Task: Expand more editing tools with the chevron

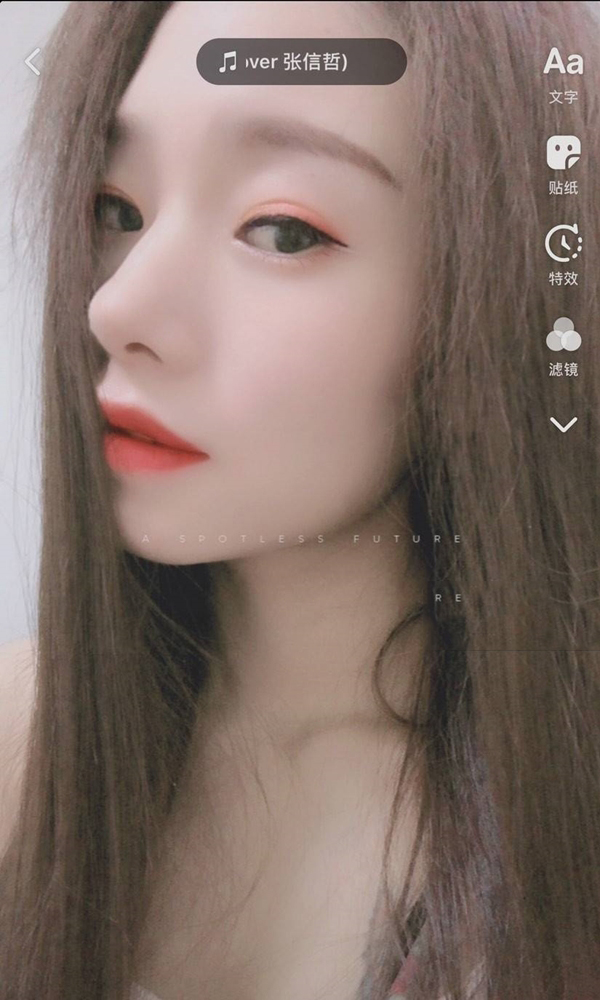Action: click(563, 425)
